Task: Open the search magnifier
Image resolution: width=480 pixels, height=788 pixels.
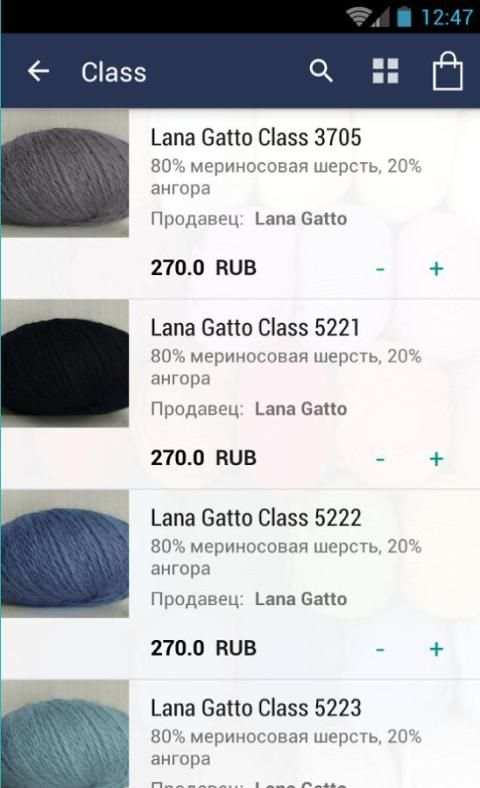Action: (321, 71)
